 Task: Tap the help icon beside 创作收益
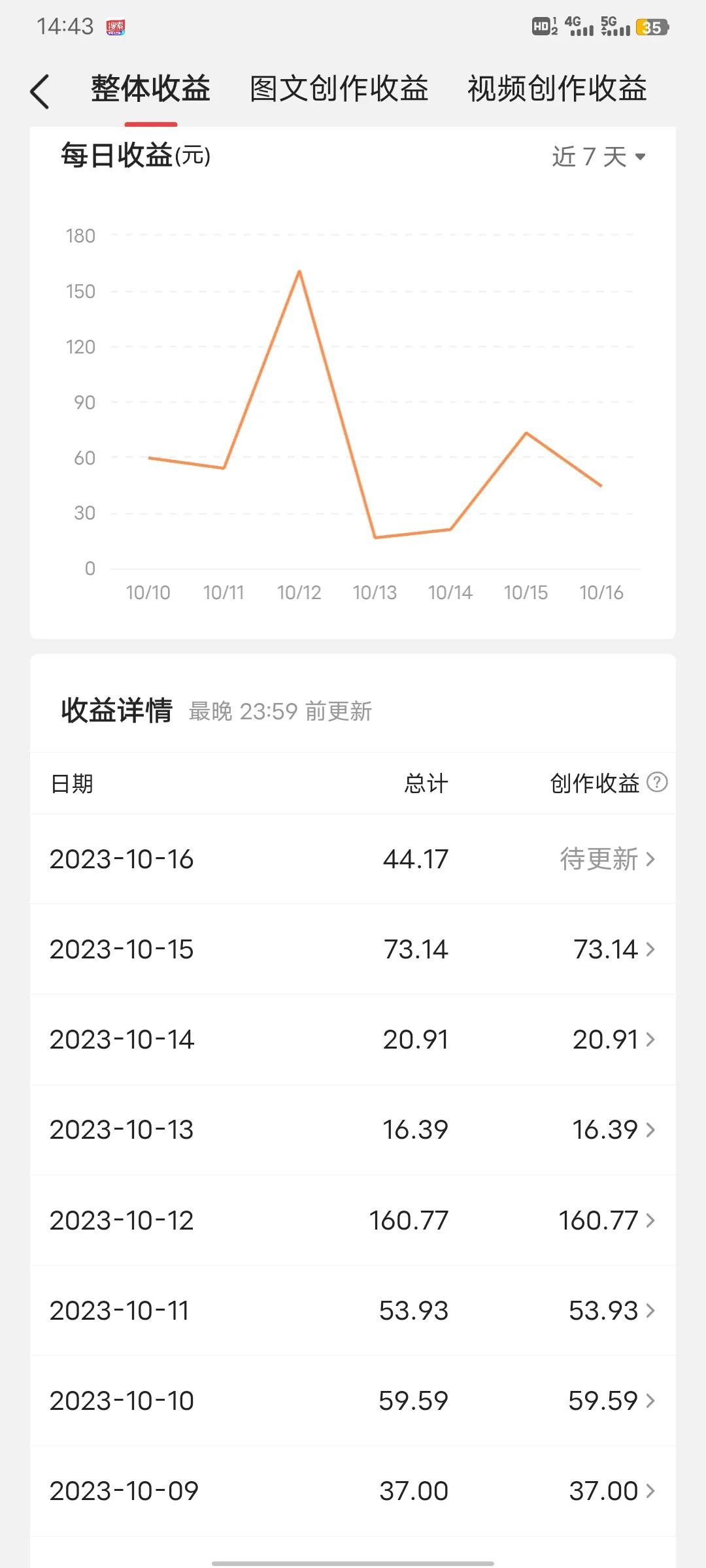pos(657,782)
